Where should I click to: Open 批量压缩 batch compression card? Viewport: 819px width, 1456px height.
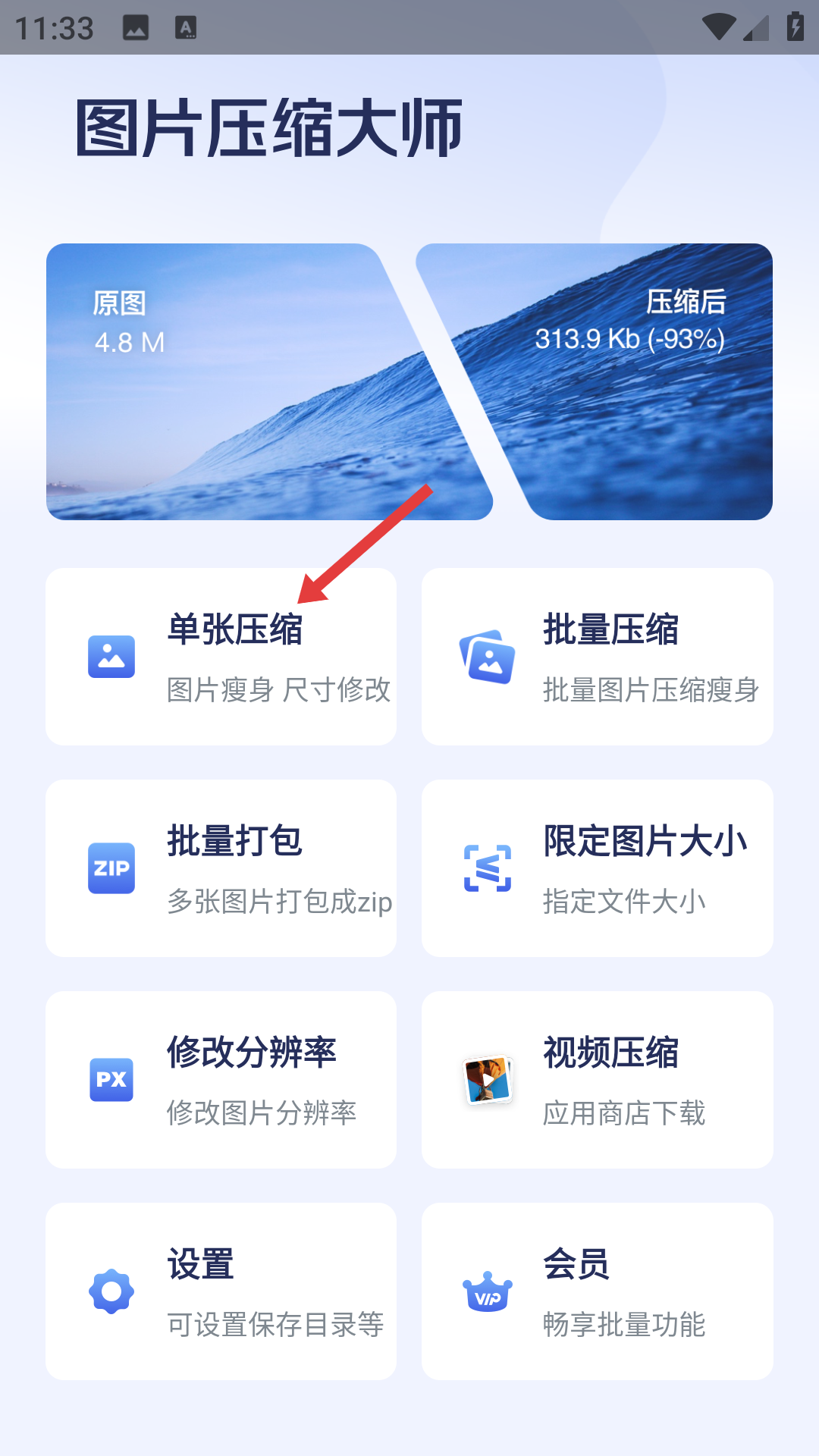click(x=598, y=657)
